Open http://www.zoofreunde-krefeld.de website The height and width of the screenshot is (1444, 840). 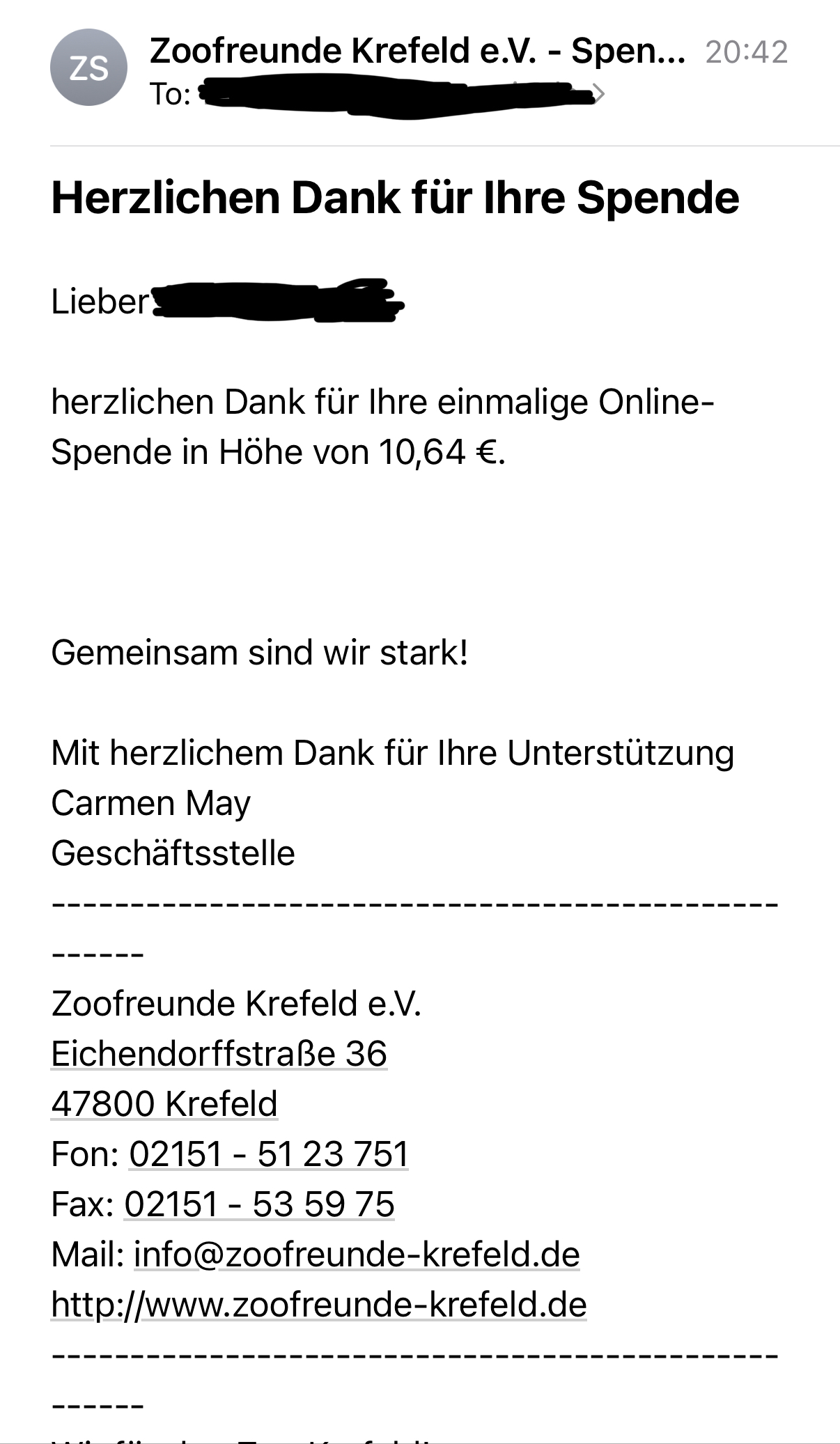pos(319,1304)
